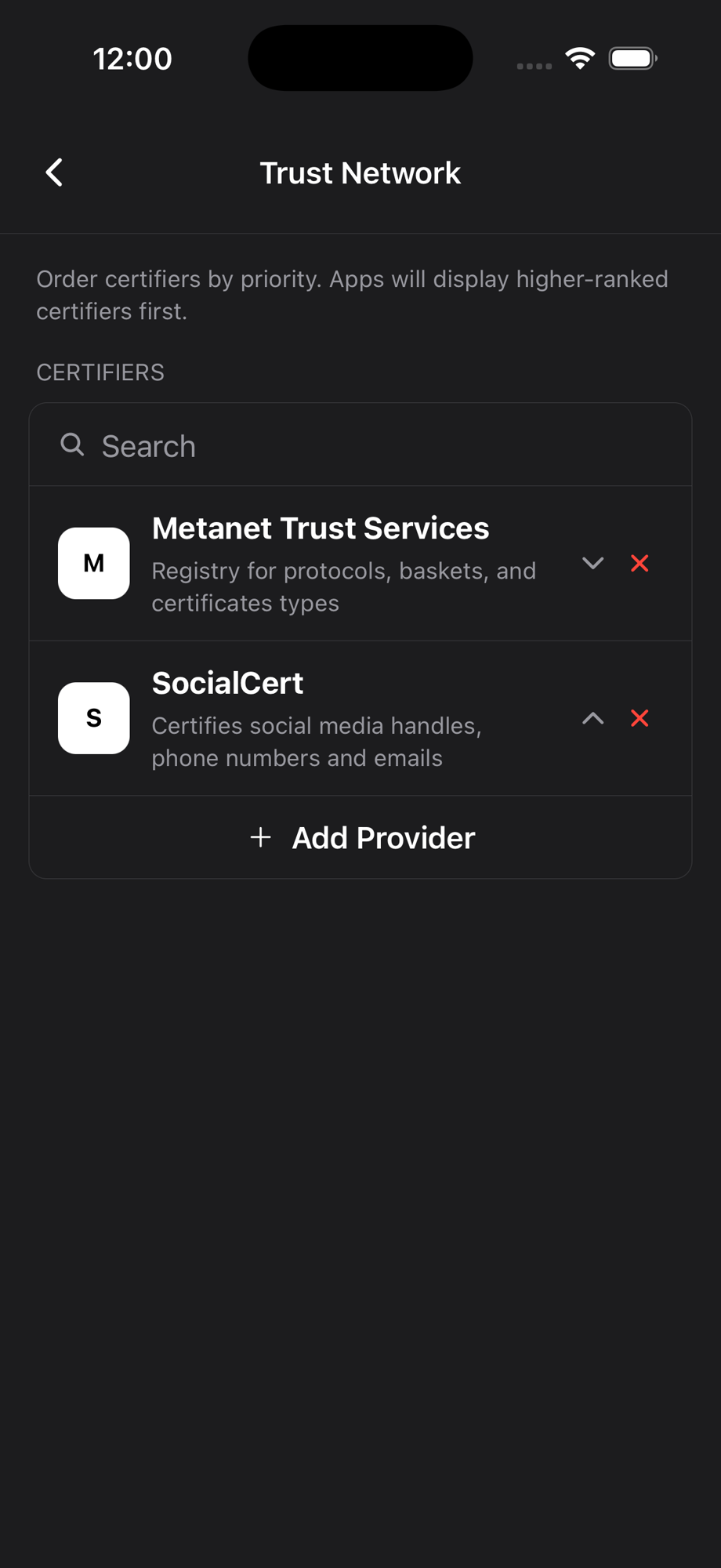Remove Metanet Trust Services with its red X
This screenshot has height=1568, width=721.
tap(639, 563)
